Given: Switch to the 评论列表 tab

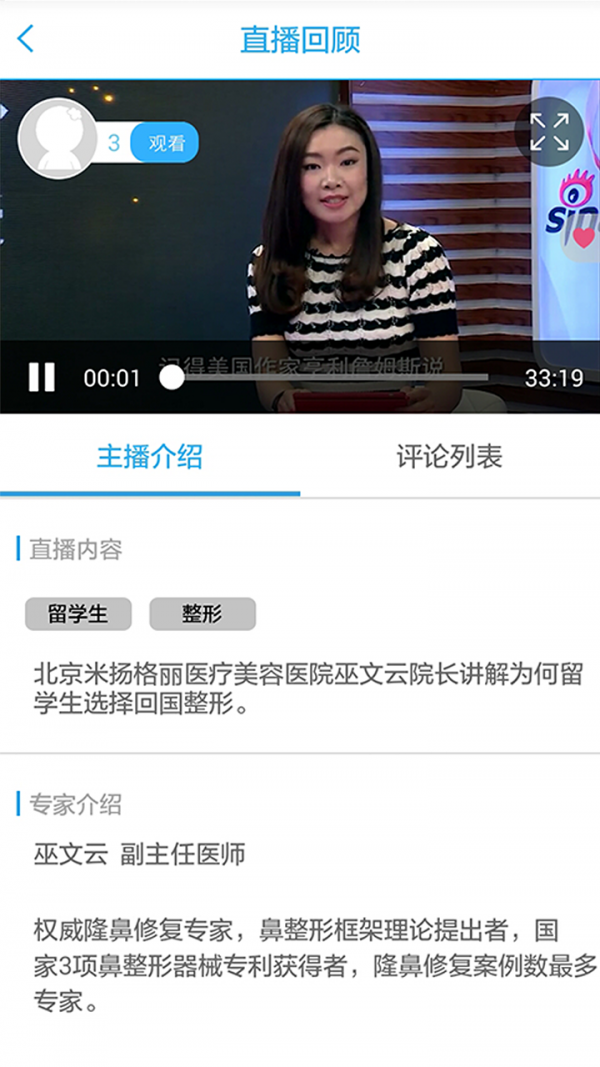Looking at the screenshot, I should (x=449, y=457).
